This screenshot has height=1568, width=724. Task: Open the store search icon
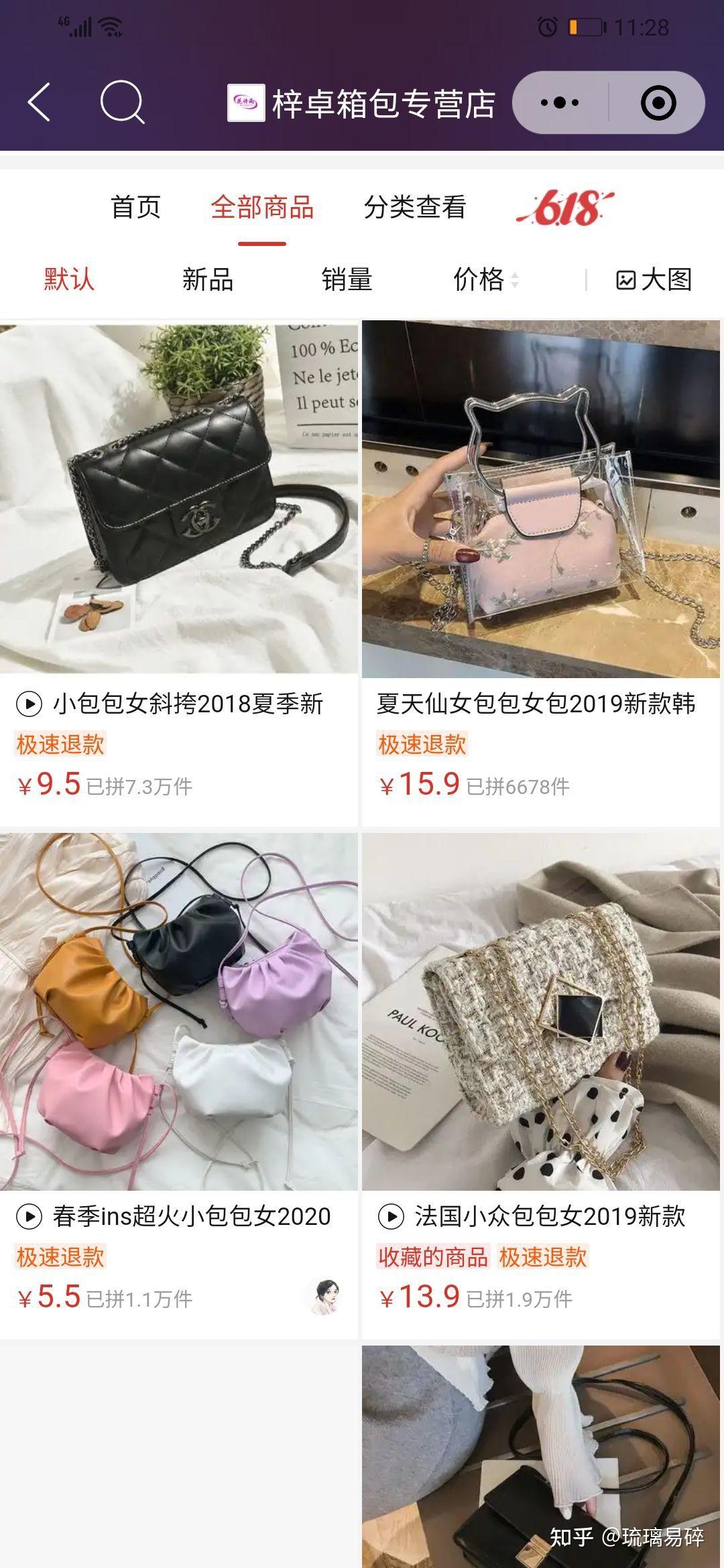pyautogui.click(x=122, y=103)
